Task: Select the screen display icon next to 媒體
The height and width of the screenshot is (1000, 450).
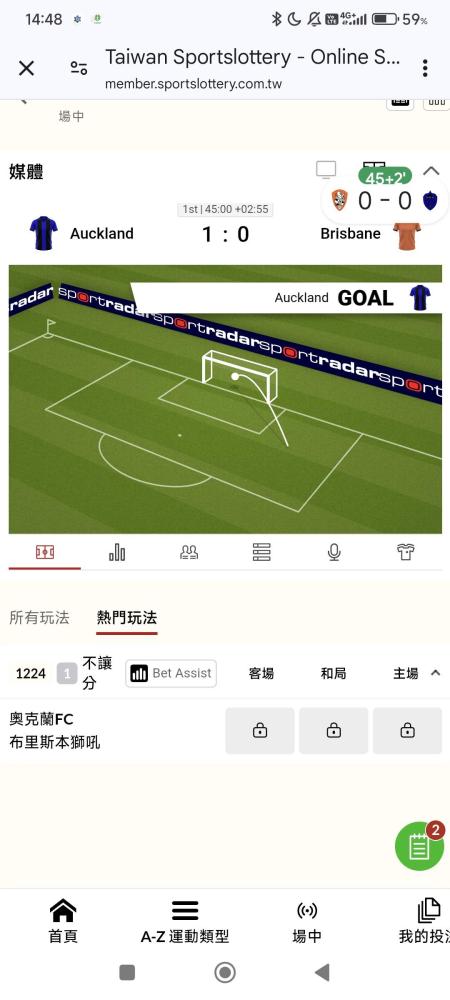Action: point(326,170)
